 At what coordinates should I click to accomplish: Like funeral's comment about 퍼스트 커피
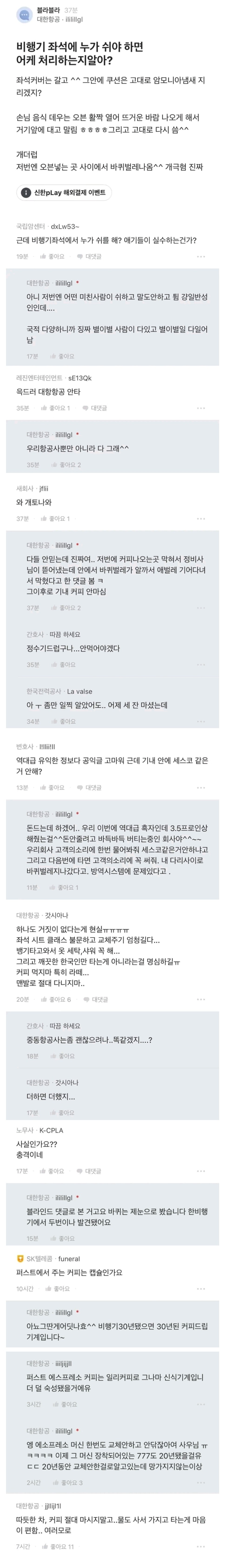pyautogui.click(x=58, y=1289)
